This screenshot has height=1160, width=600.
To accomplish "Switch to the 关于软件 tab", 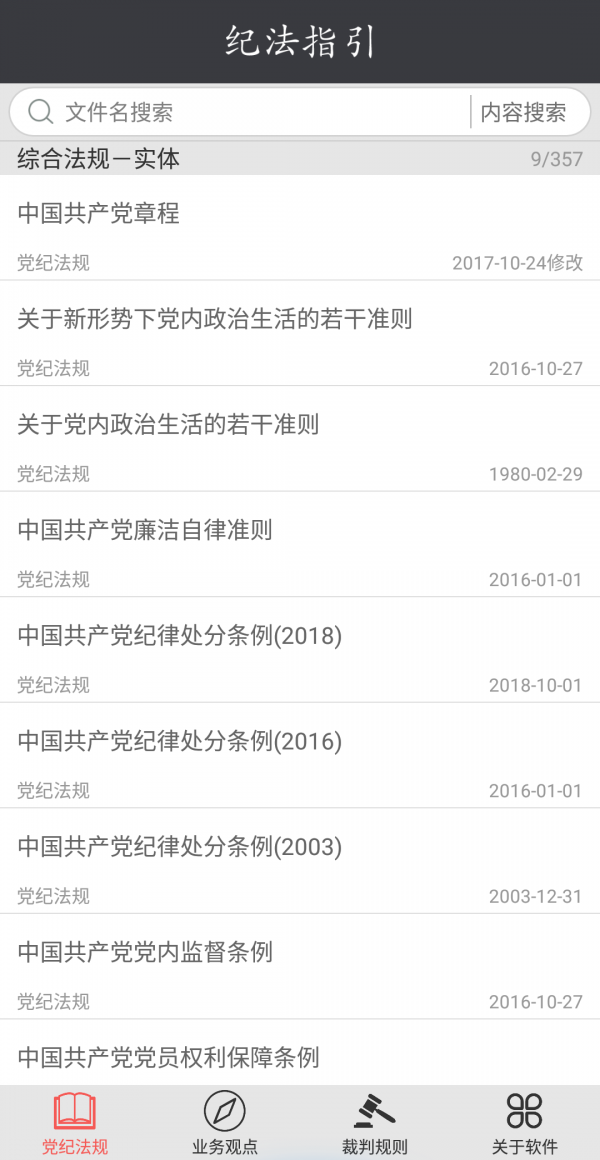I will (x=525, y=1122).
